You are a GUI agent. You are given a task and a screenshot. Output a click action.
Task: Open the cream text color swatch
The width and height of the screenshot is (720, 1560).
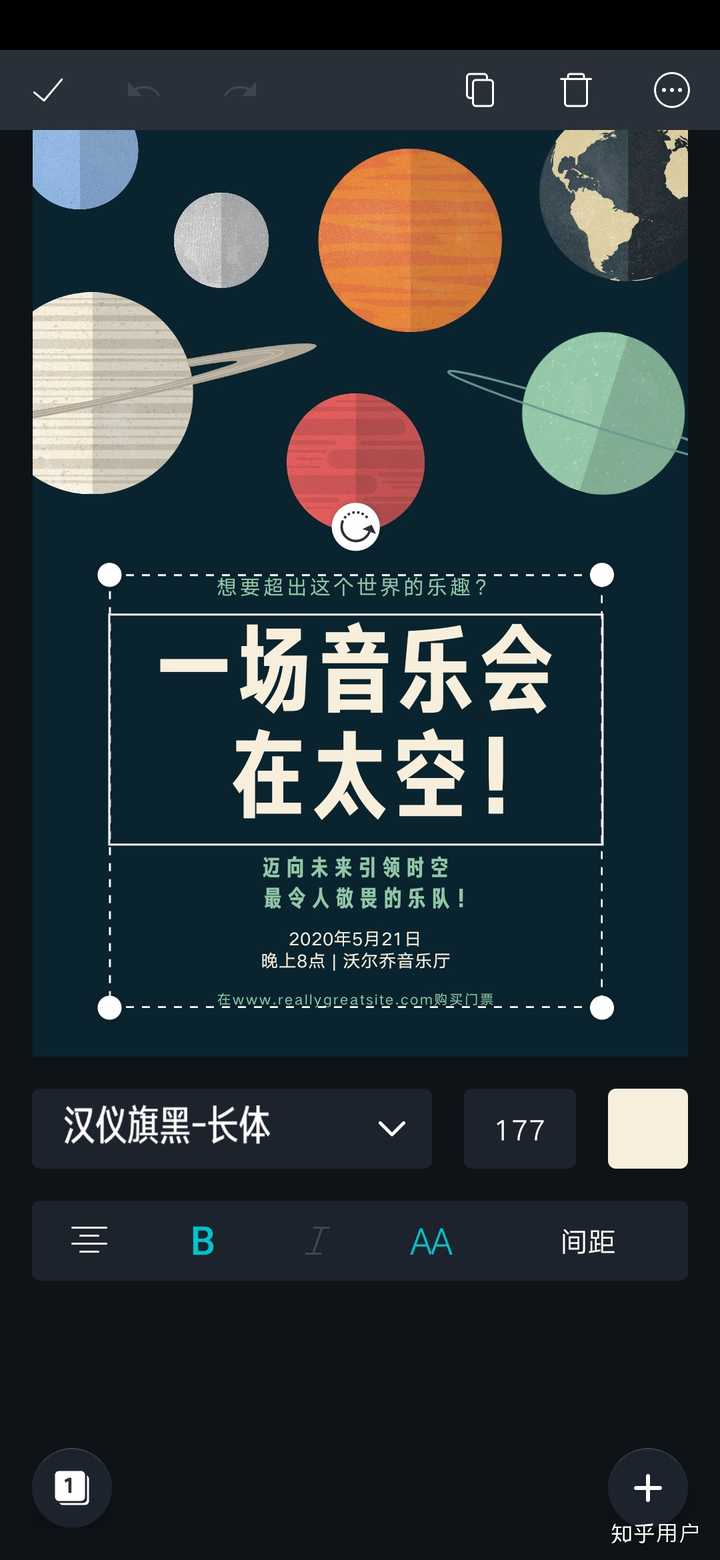(x=648, y=1128)
